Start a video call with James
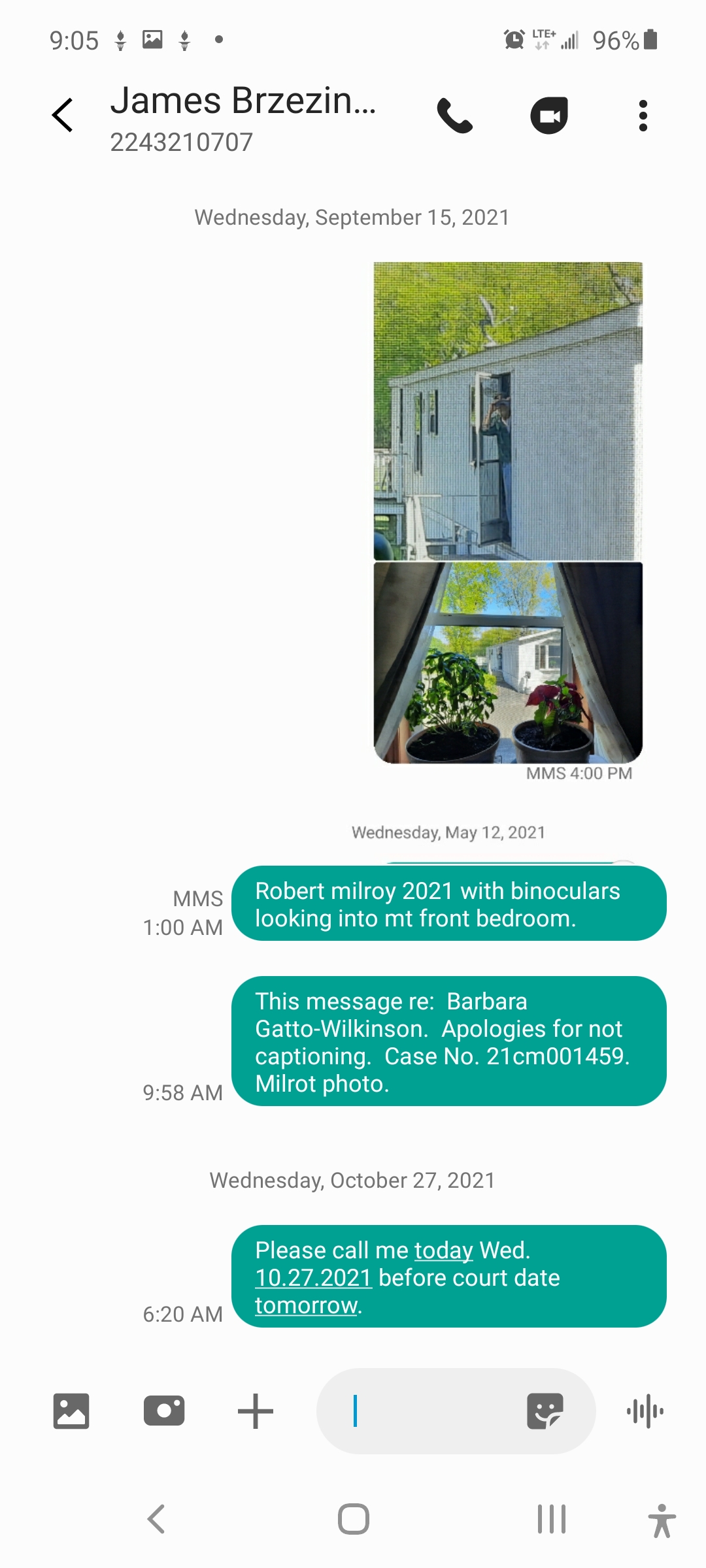 pos(549,116)
